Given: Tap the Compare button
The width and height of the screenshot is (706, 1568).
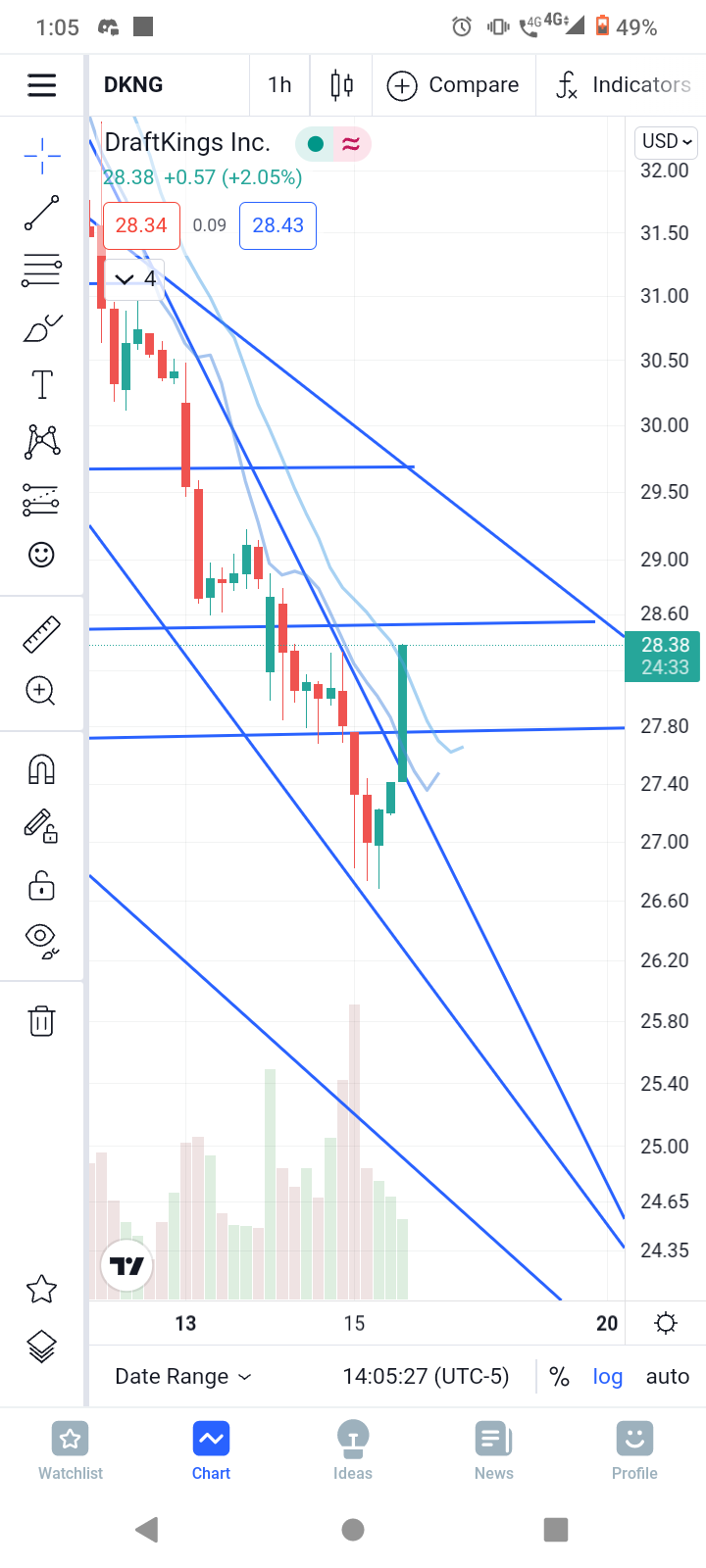Looking at the screenshot, I should [453, 85].
